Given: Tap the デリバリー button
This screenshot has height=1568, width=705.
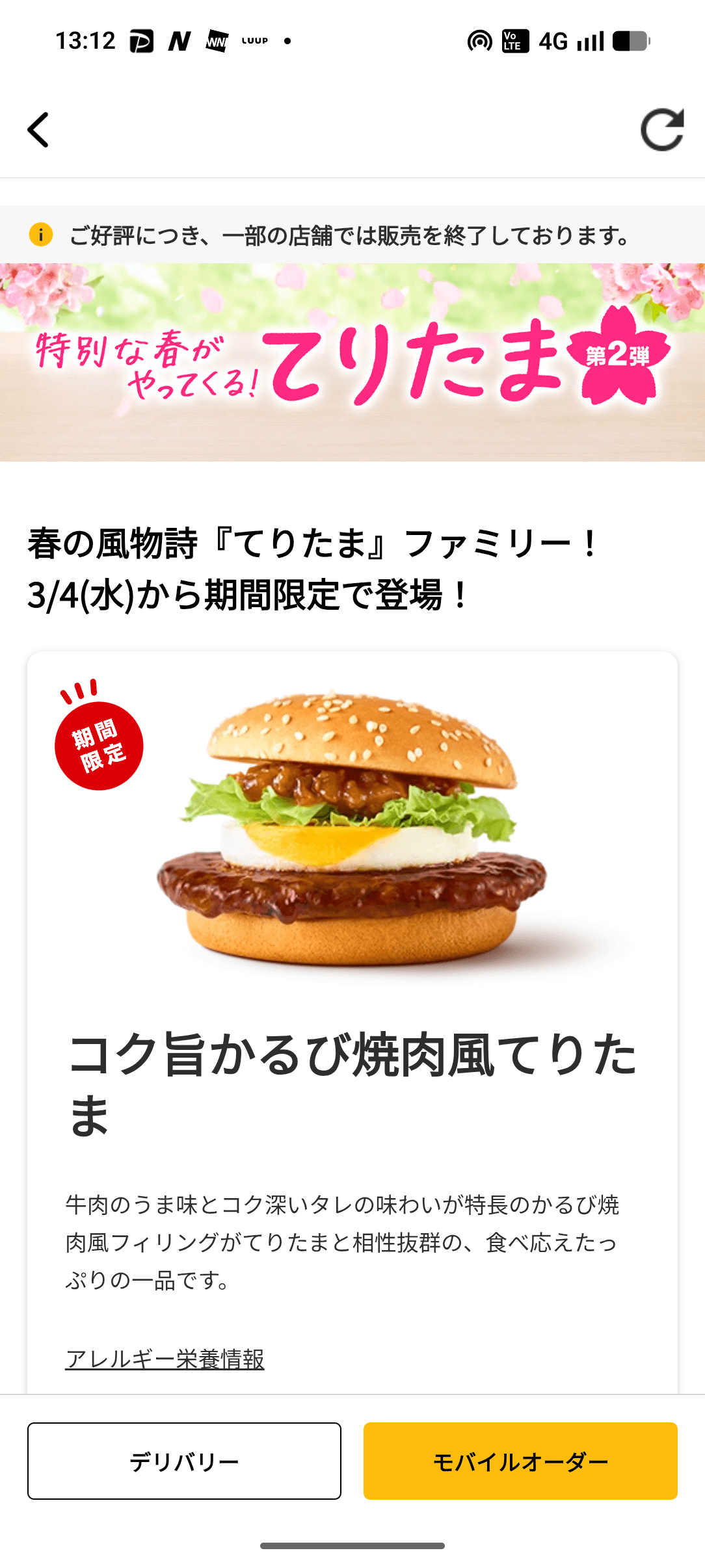Looking at the screenshot, I should pyautogui.click(x=184, y=1461).
